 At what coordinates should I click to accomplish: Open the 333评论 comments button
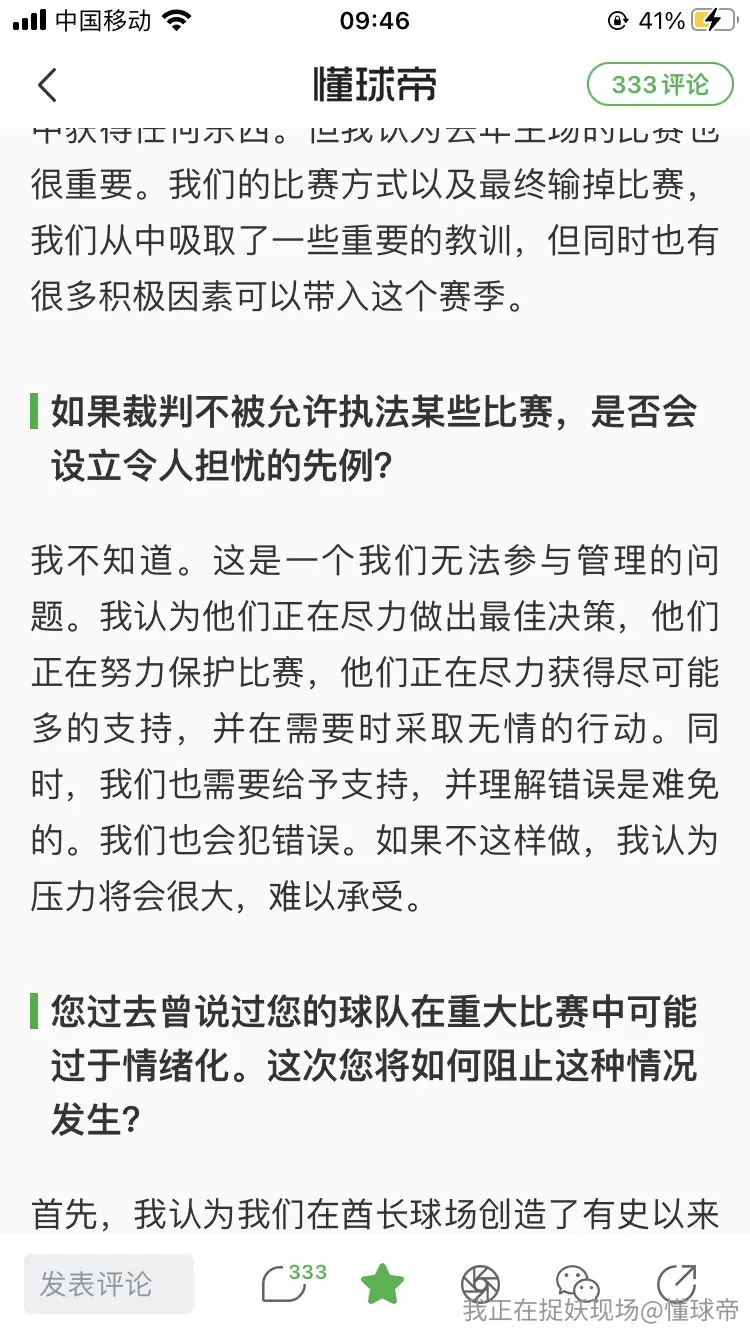point(659,85)
